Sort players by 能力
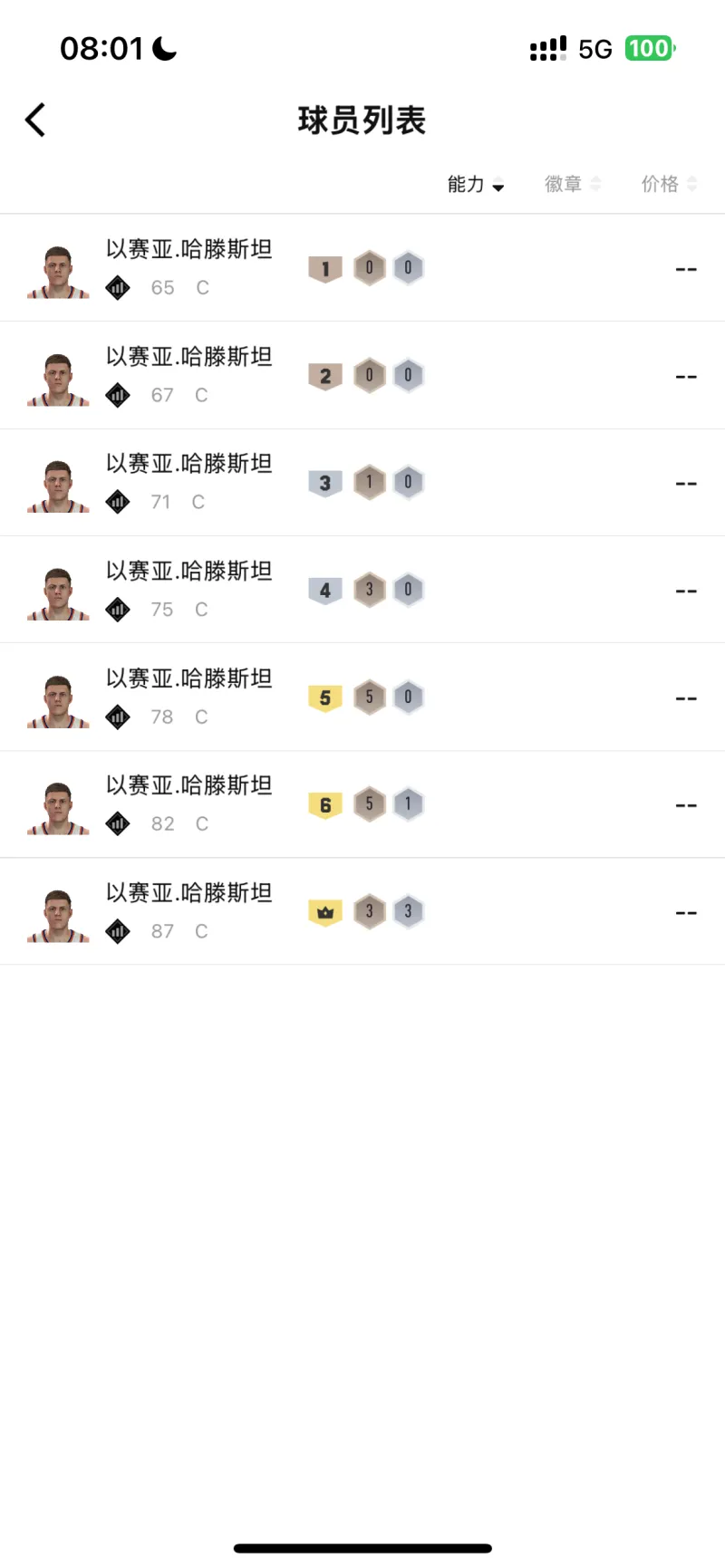 point(475,185)
